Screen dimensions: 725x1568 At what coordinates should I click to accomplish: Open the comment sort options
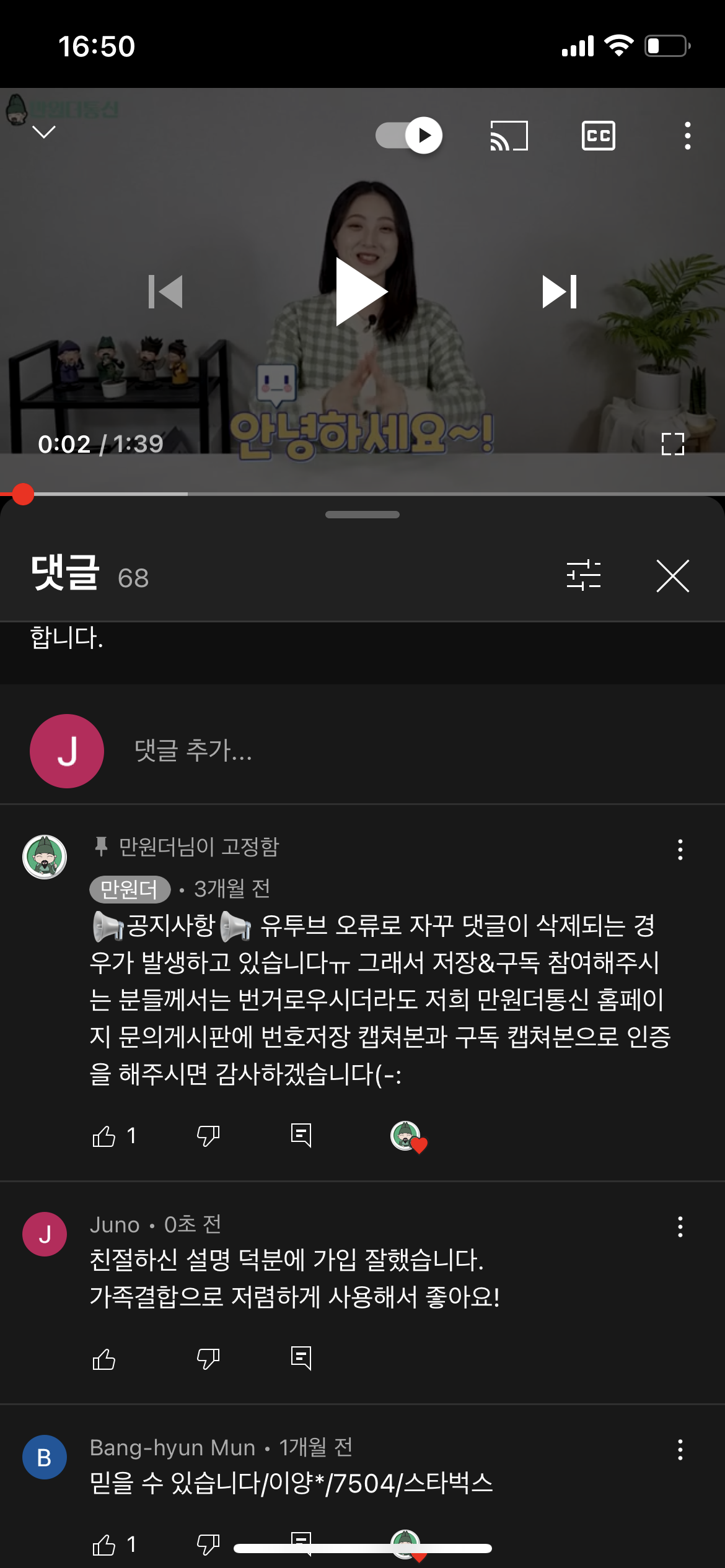(583, 576)
